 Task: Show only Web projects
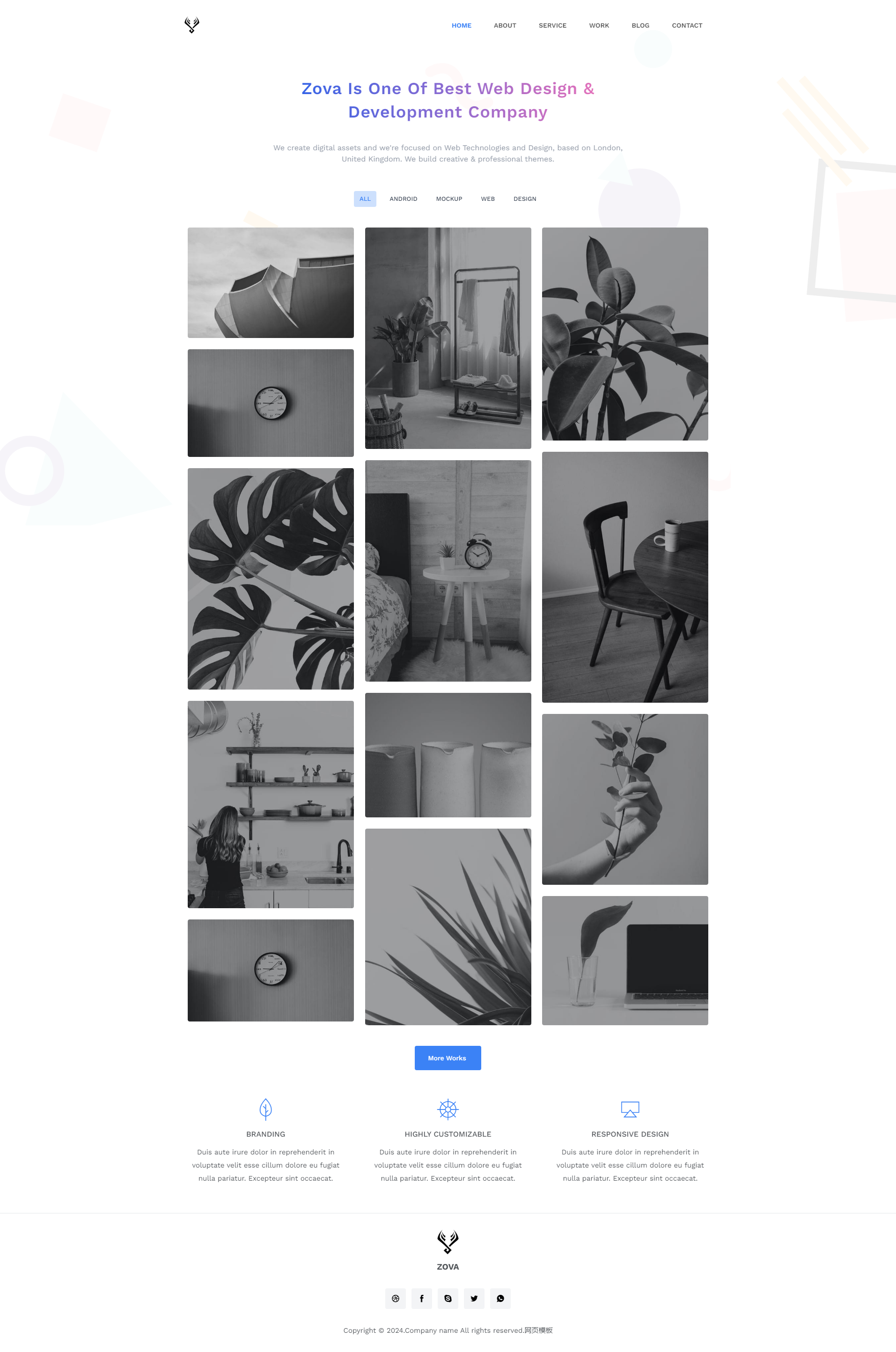pyautogui.click(x=487, y=199)
